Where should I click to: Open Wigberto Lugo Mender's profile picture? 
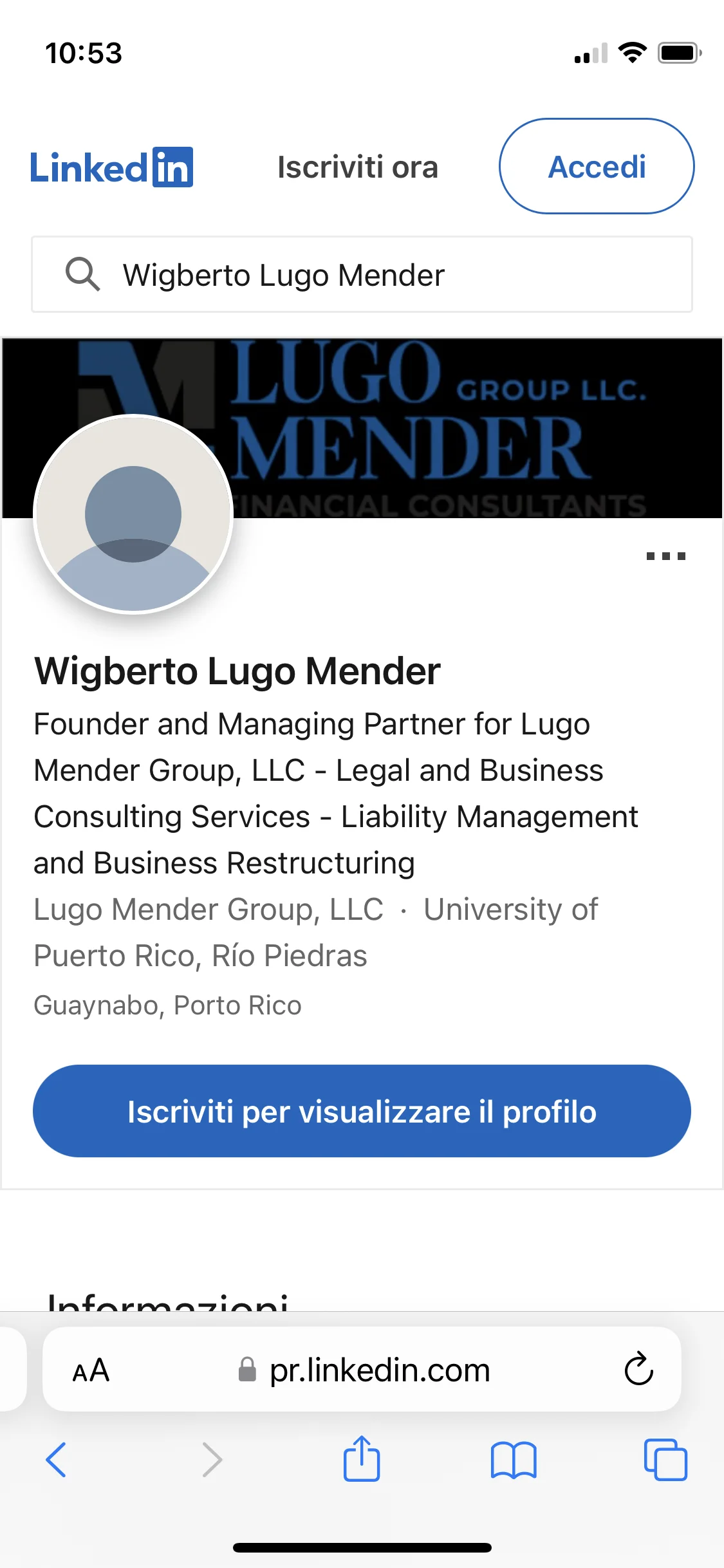[133, 514]
